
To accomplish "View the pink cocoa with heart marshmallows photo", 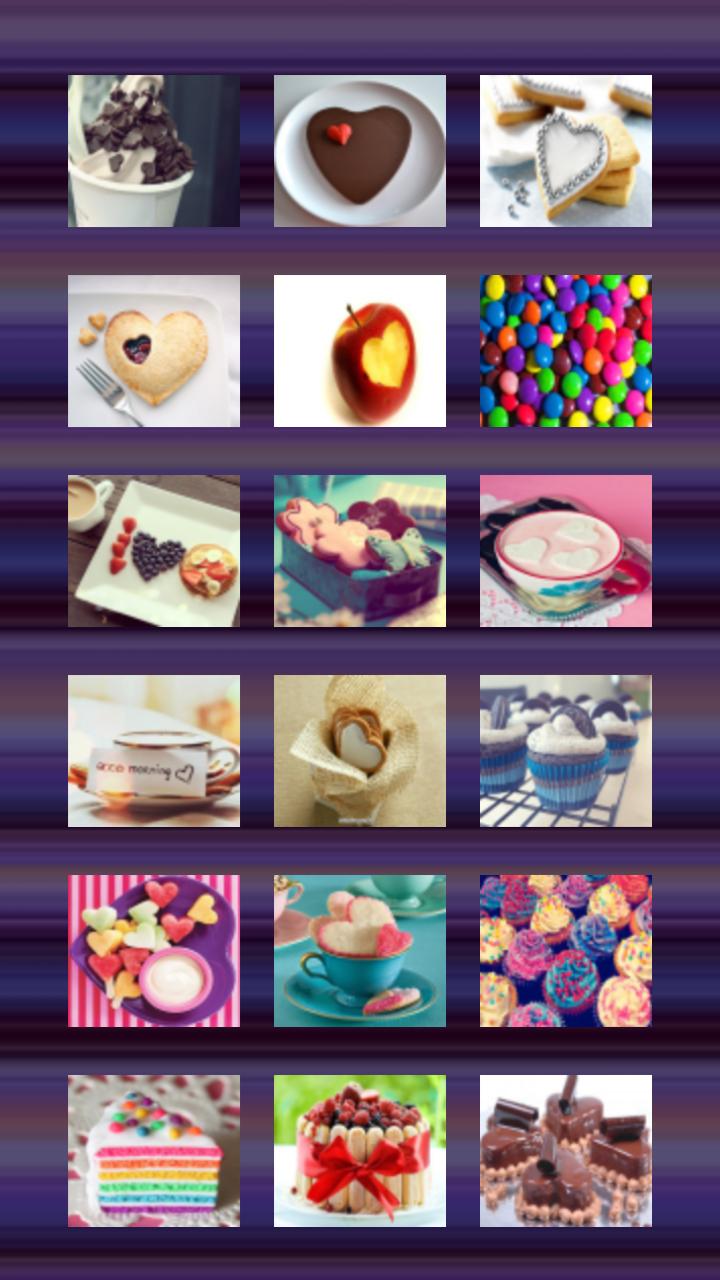I will click(566, 550).
